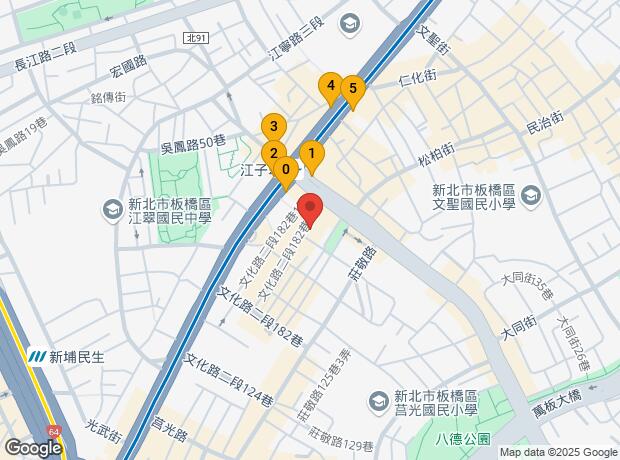Select the yellow marker numbered 0
Screen dimensions: 620x460
coord(286,171)
